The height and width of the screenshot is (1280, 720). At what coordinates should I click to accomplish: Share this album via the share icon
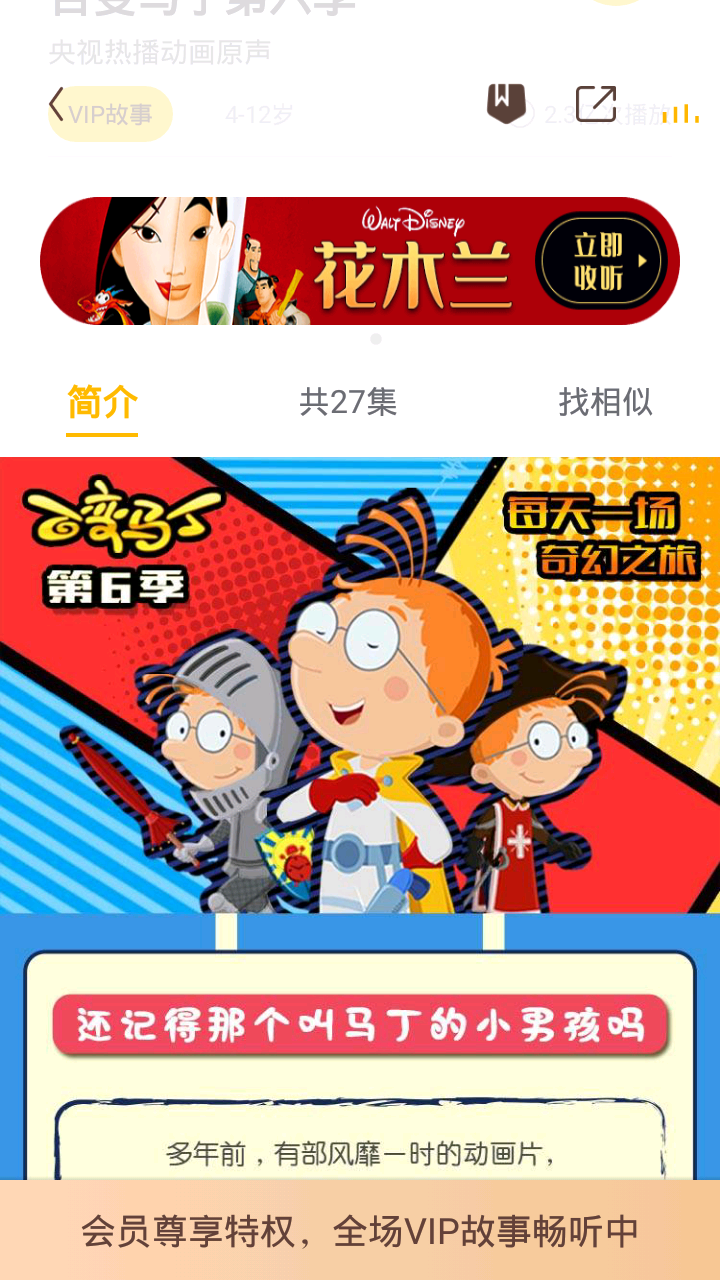[596, 103]
